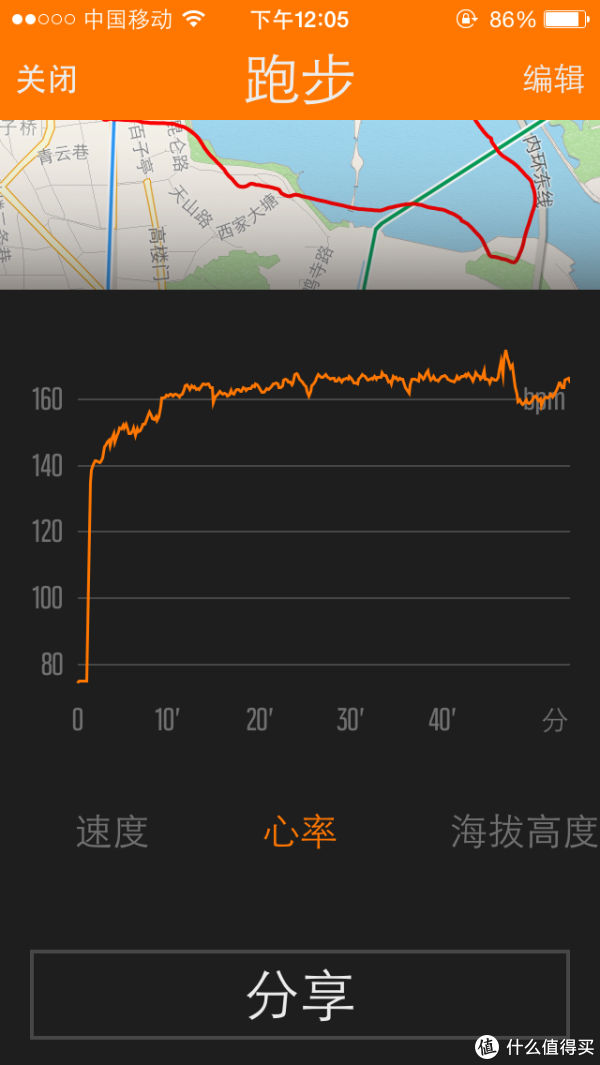Screen dimensions: 600x1065
Task: Show the 海拔高度 chart
Action: (x=524, y=831)
